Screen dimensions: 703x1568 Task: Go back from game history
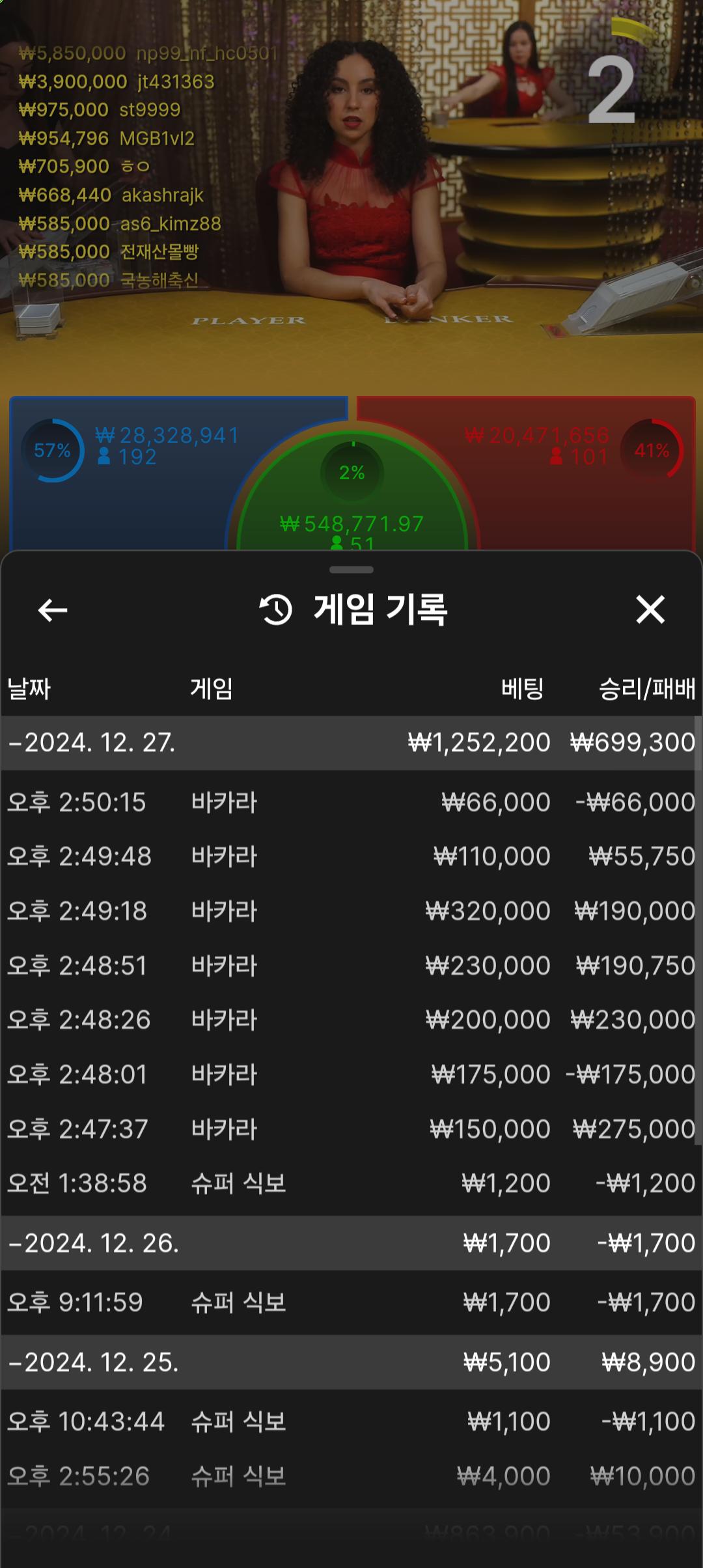coord(53,610)
